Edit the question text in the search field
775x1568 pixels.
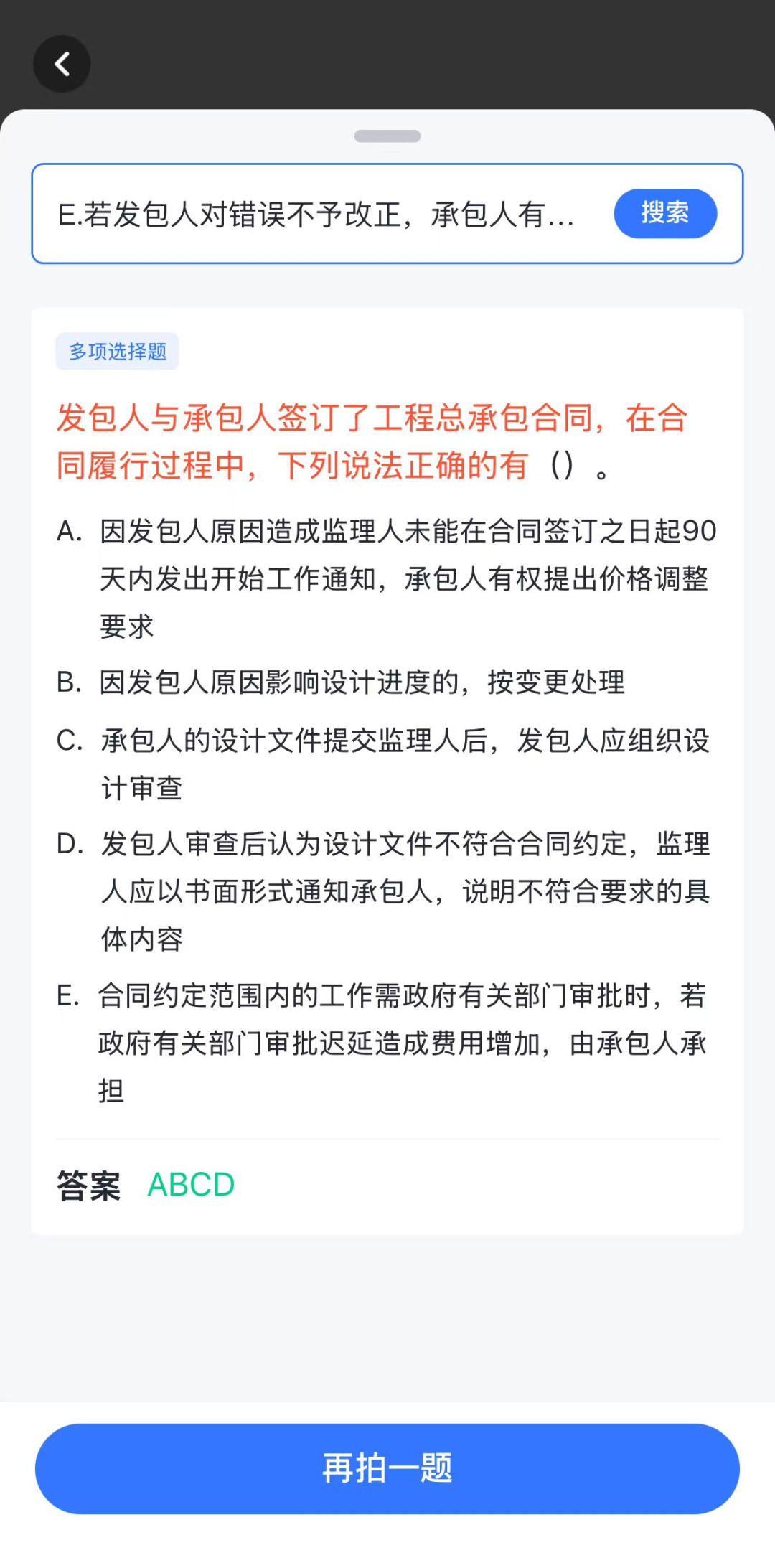pyautogui.click(x=316, y=214)
